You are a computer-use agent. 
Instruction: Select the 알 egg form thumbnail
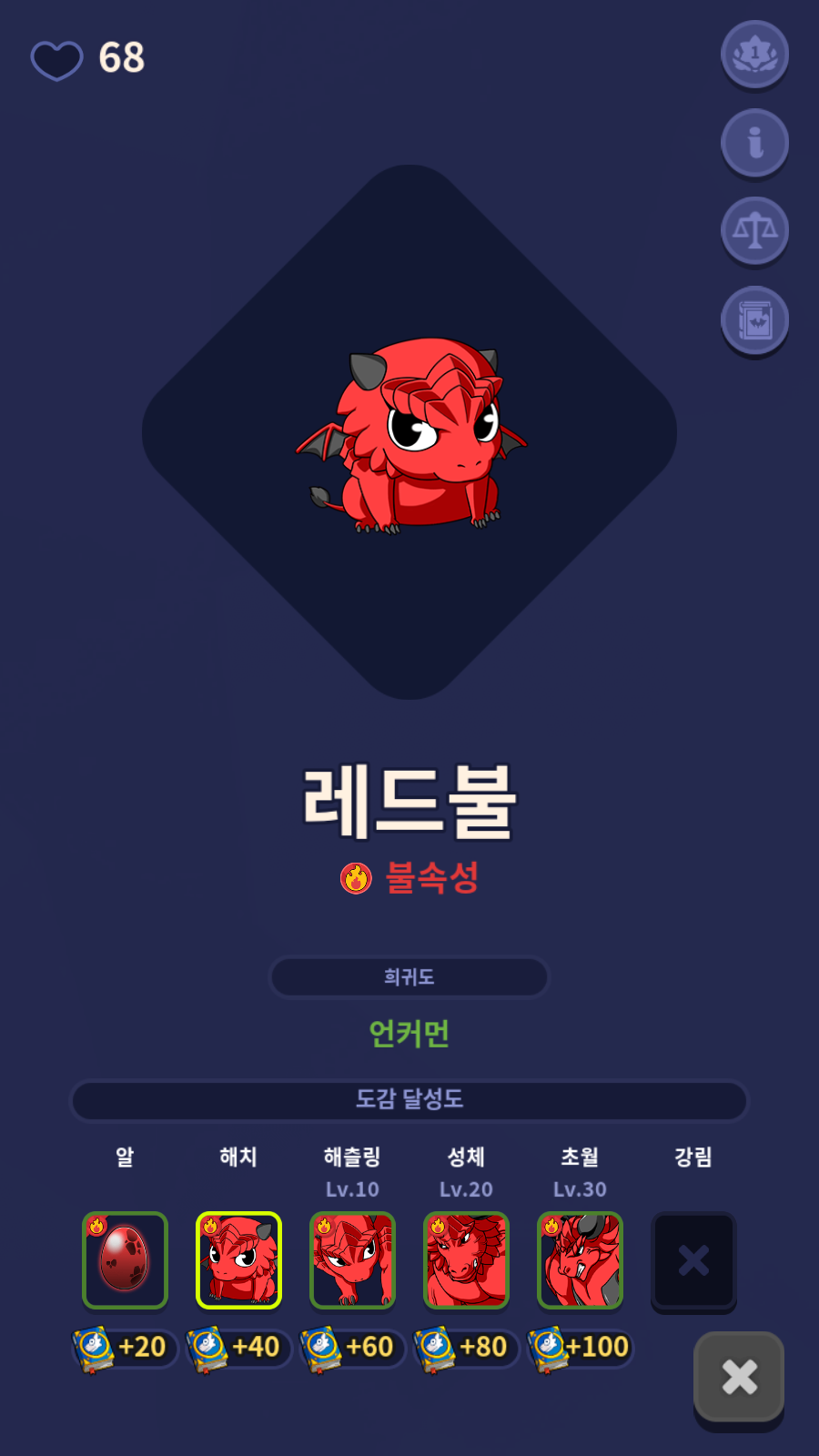125,1260
